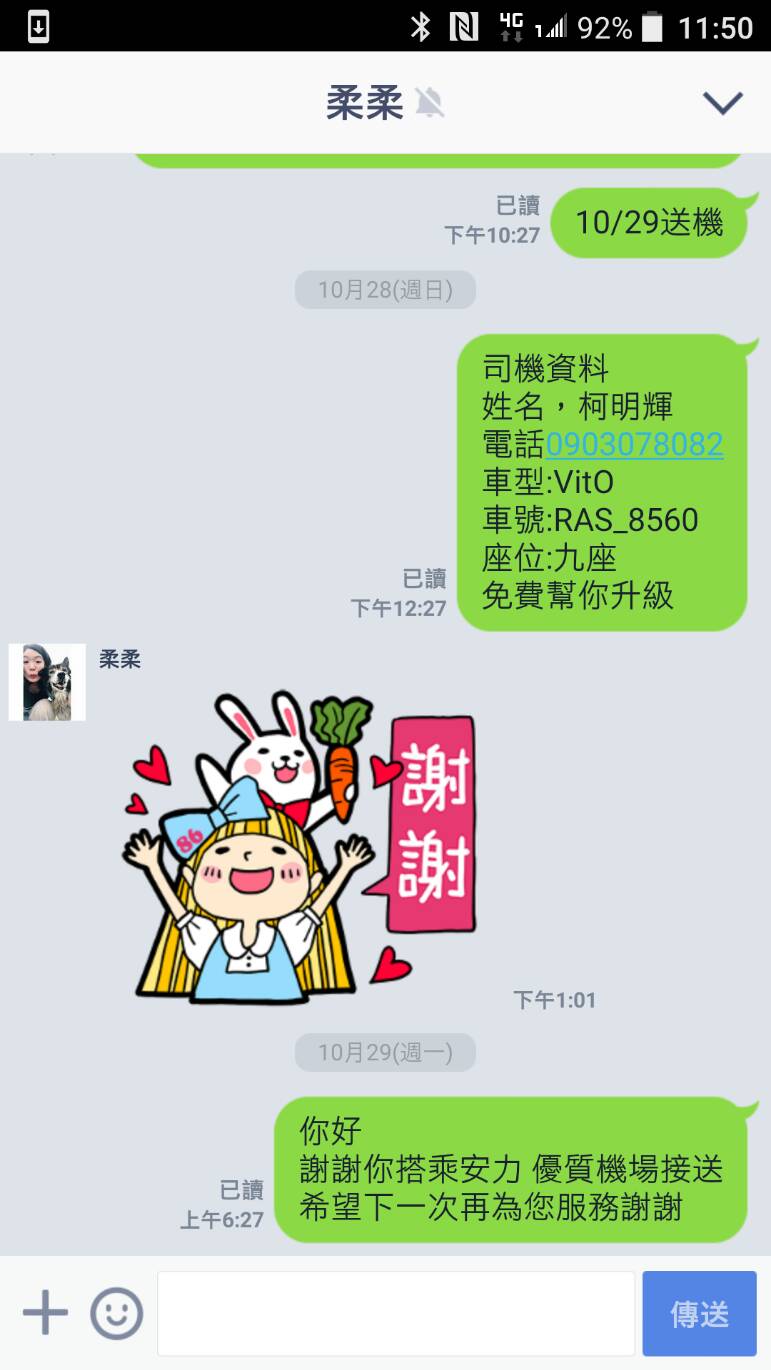Tap the 謝謝 sticker from 柔柔
Screen dimensions: 771x1370
pos(300,850)
